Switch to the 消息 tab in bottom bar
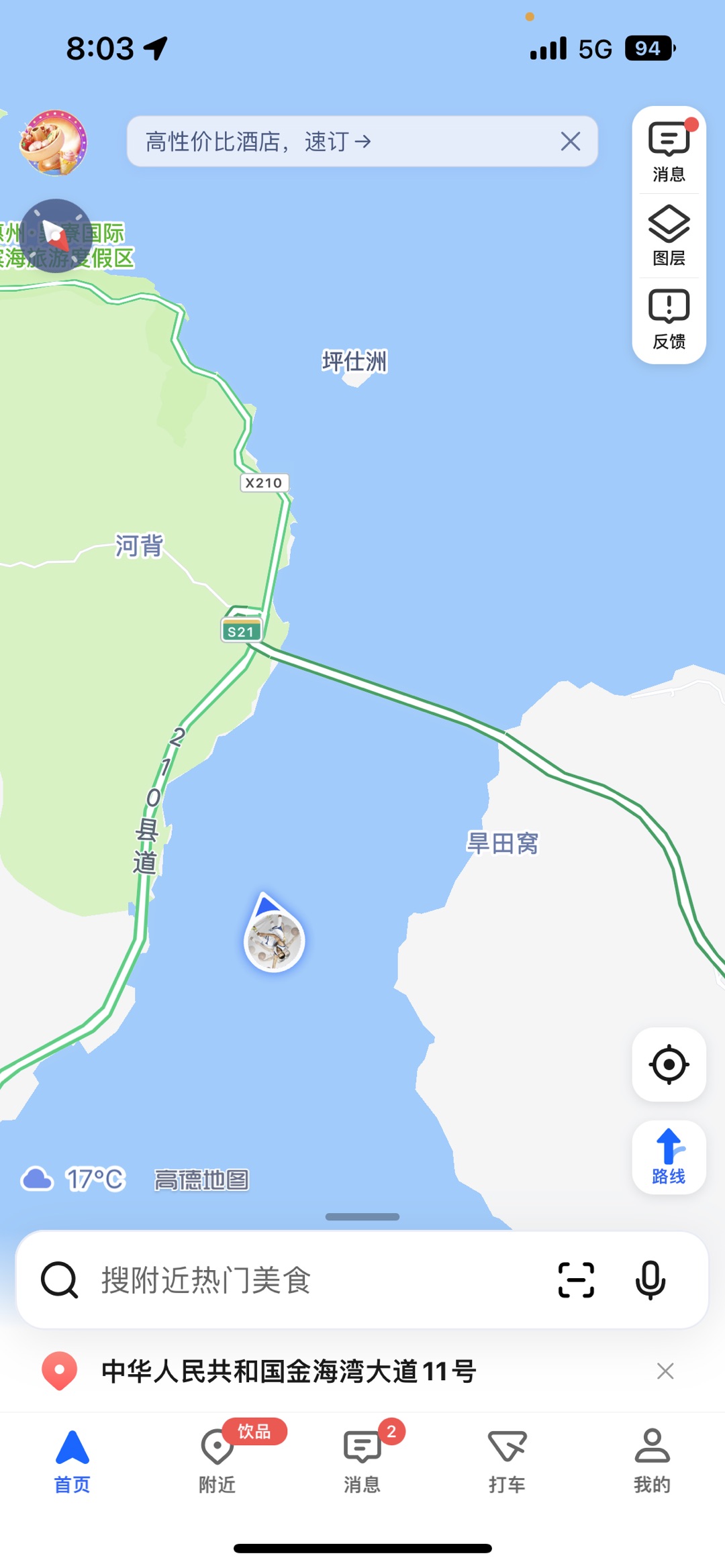This screenshot has height=1568, width=725. tap(362, 1459)
